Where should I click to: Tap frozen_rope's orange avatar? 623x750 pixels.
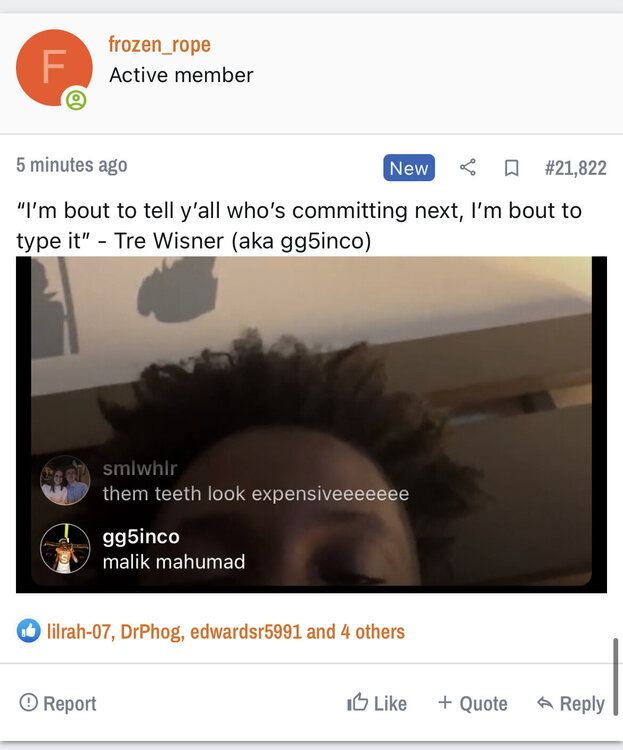click(x=54, y=67)
